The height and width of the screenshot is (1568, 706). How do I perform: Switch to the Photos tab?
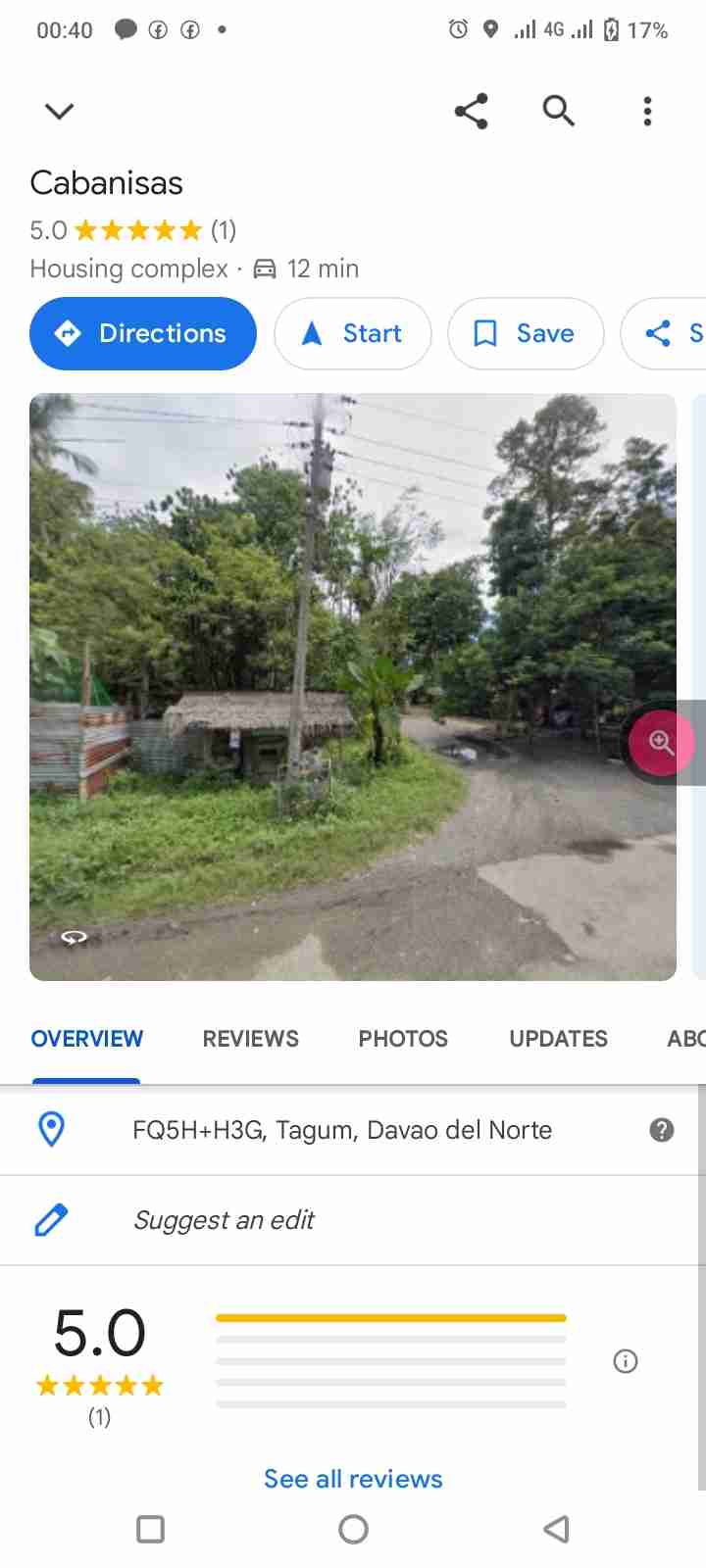point(403,1039)
